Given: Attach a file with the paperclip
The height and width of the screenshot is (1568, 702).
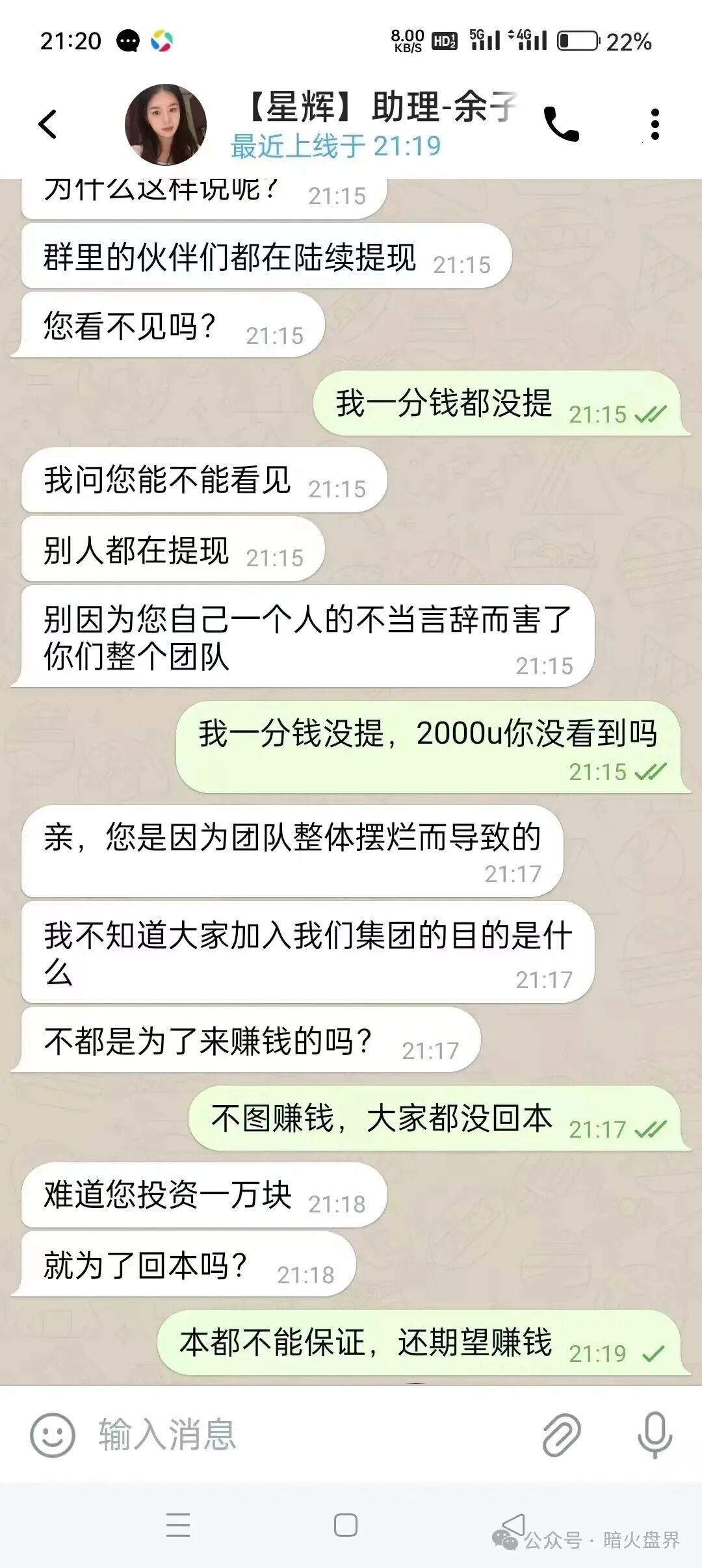Looking at the screenshot, I should tap(561, 1435).
